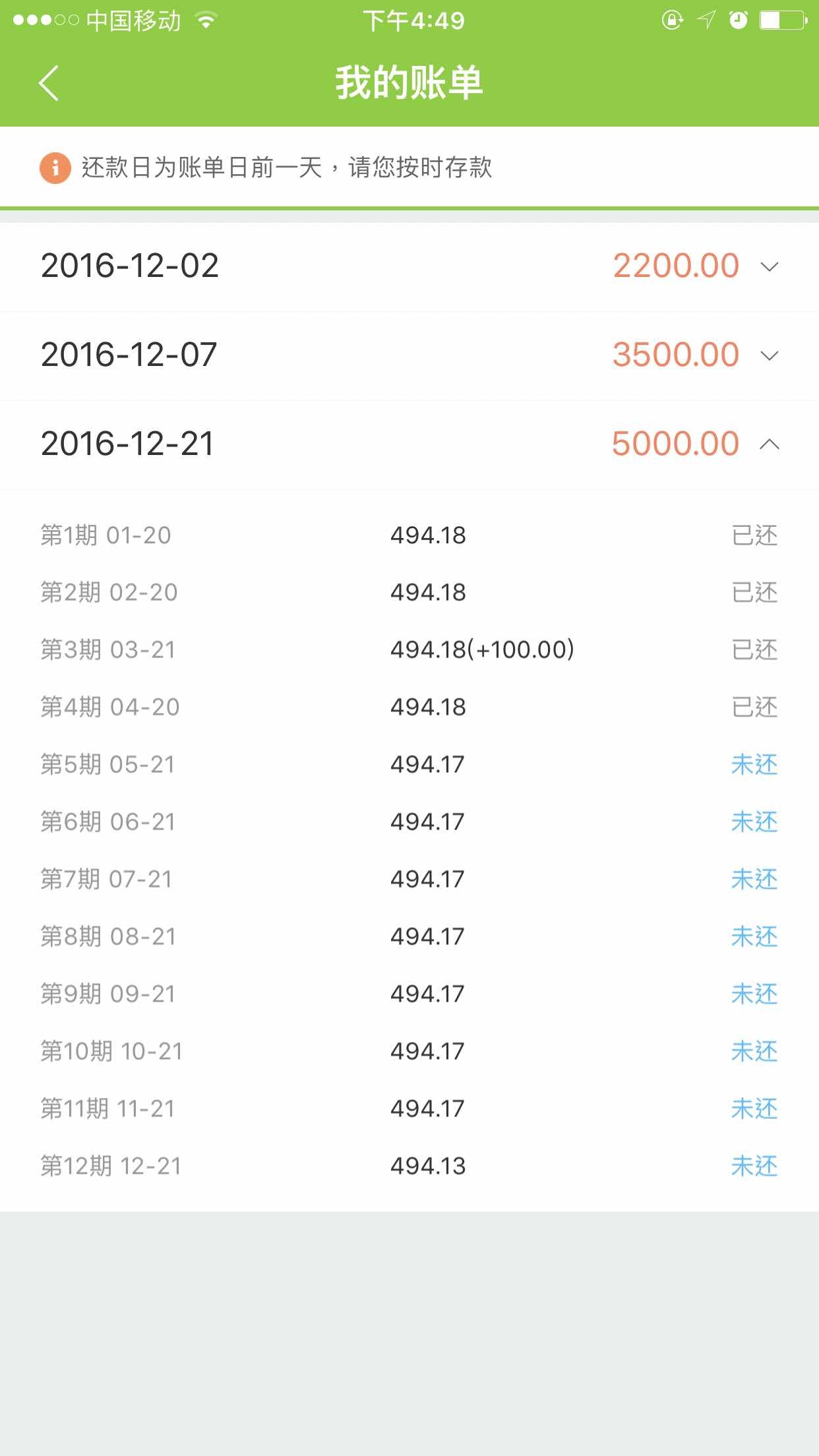Expand the 2016-12-02 bill of 2200.00

pyautogui.click(x=409, y=266)
